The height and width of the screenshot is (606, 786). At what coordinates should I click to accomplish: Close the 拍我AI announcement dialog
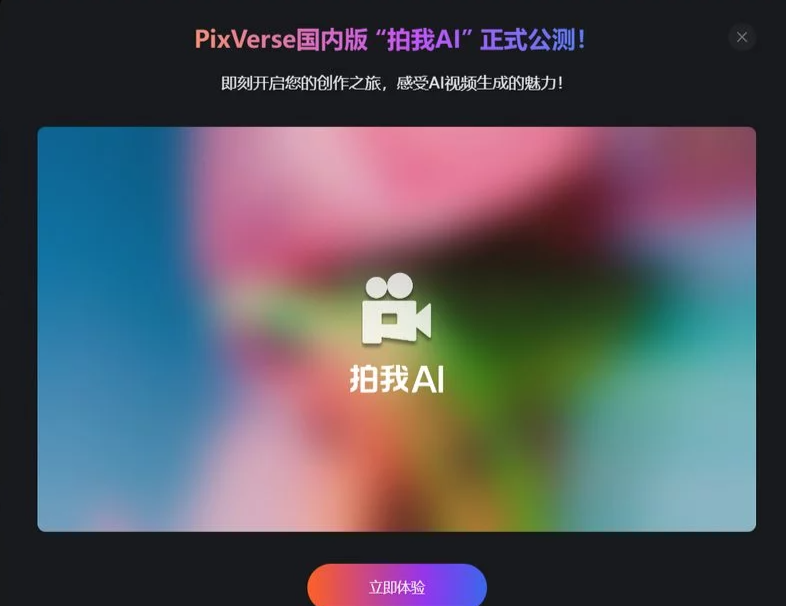click(x=741, y=37)
